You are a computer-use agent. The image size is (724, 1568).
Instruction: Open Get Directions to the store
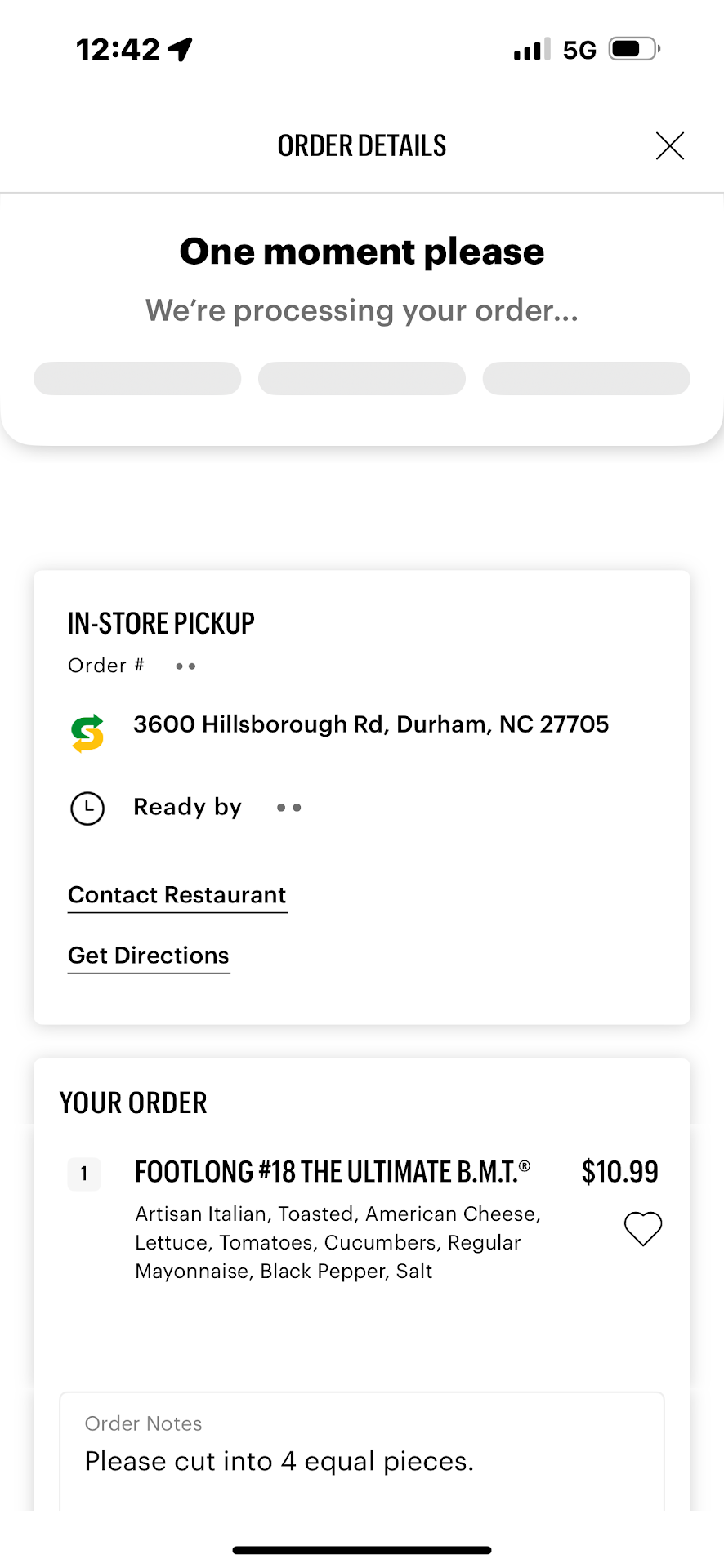tap(149, 955)
